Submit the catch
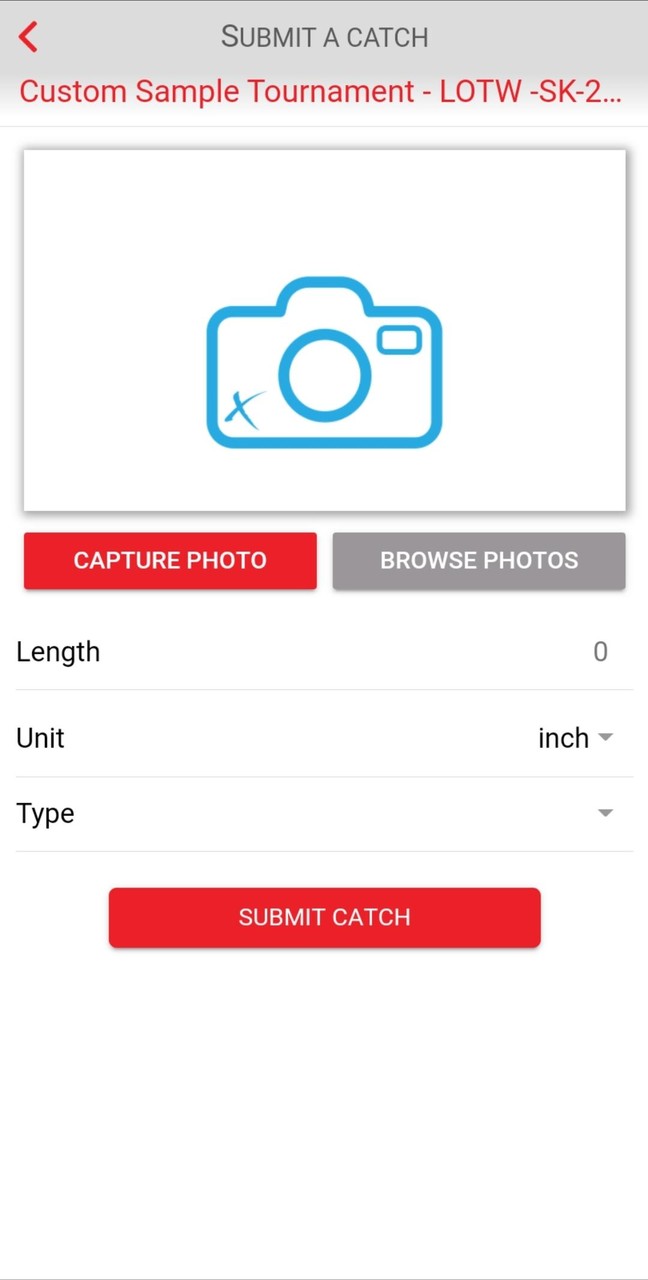The image size is (648, 1280). coord(324,917)
